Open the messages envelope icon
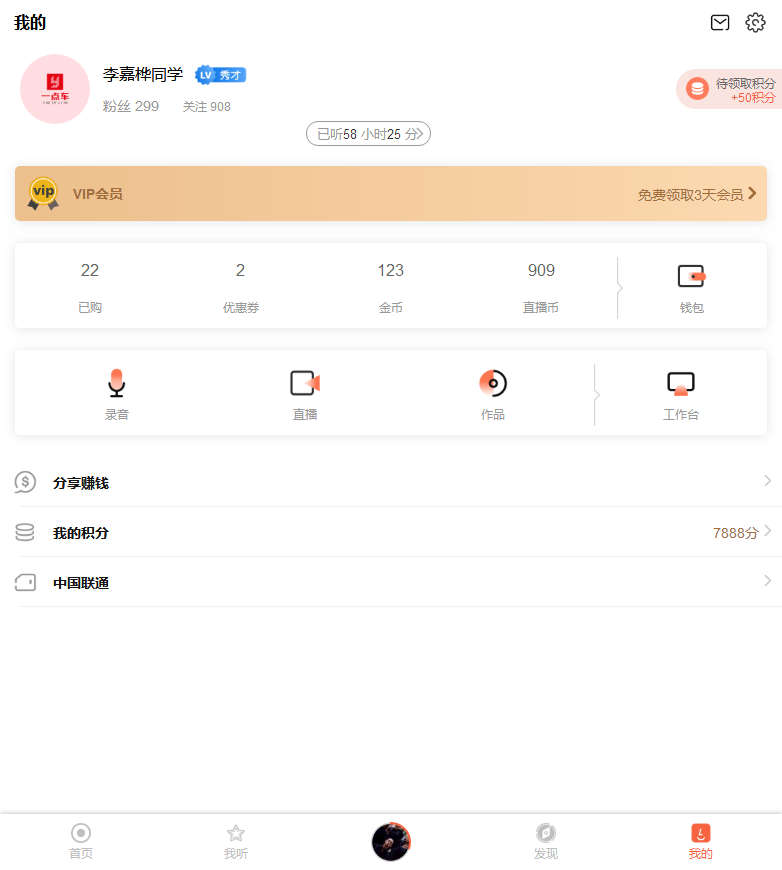This screenshot has width=782, height=870. tap(720, 23)
